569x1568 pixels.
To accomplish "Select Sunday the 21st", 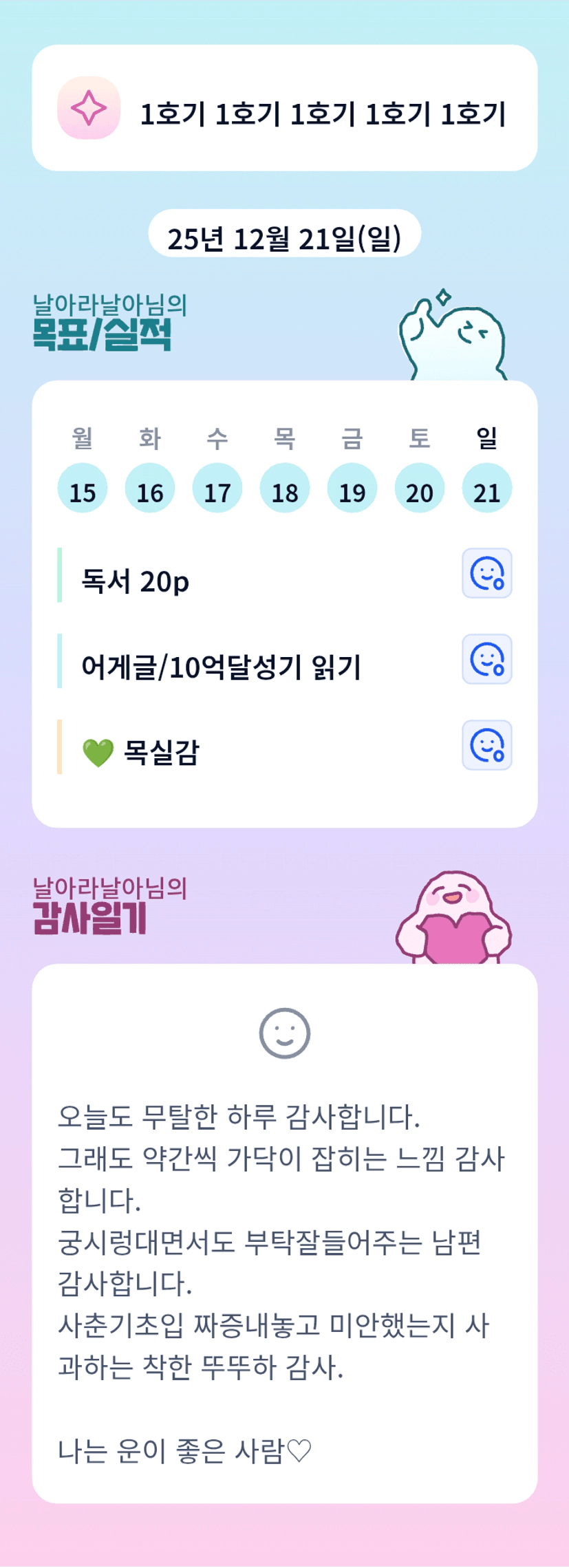I will click(487, 488).
